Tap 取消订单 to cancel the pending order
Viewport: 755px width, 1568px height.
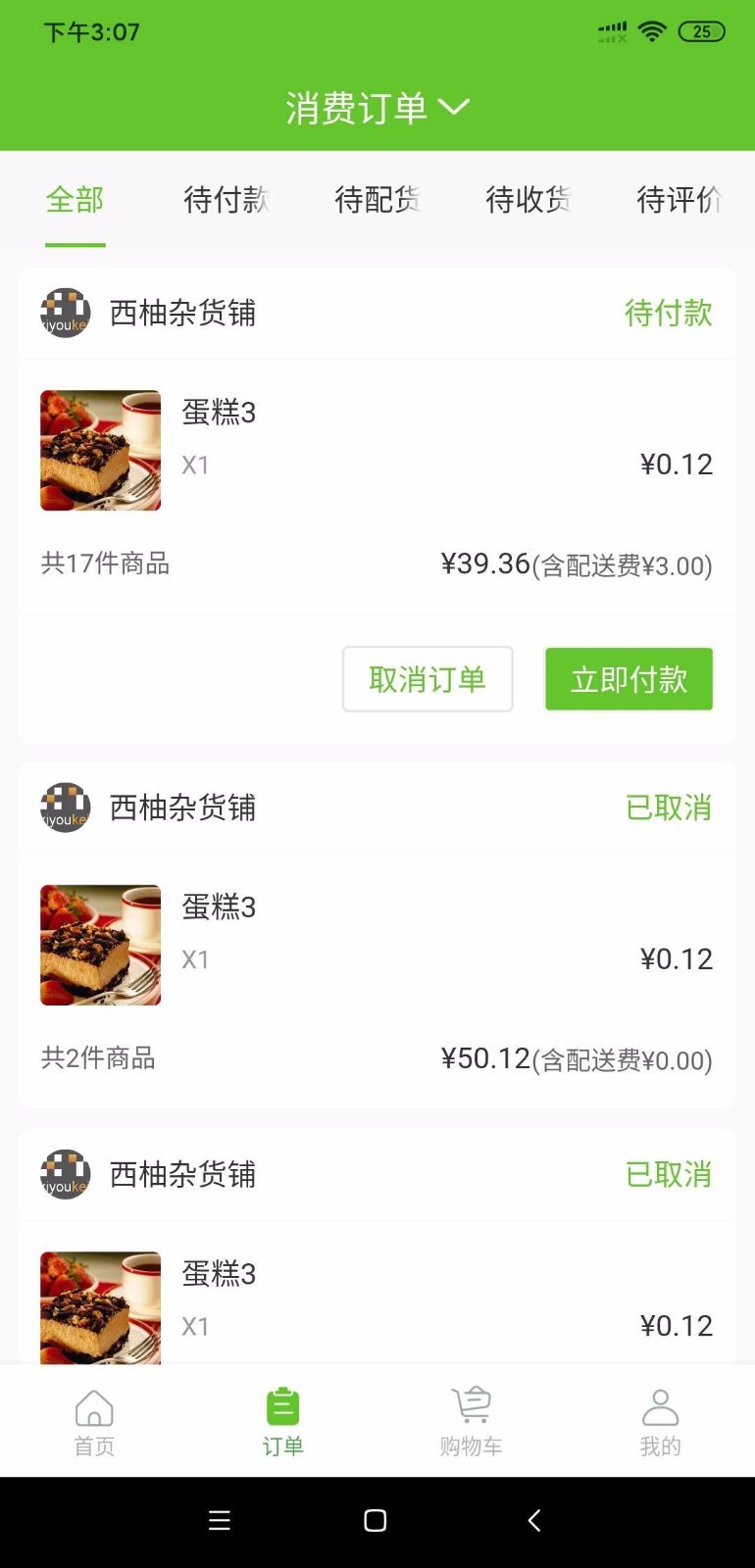tap(428, 679)
